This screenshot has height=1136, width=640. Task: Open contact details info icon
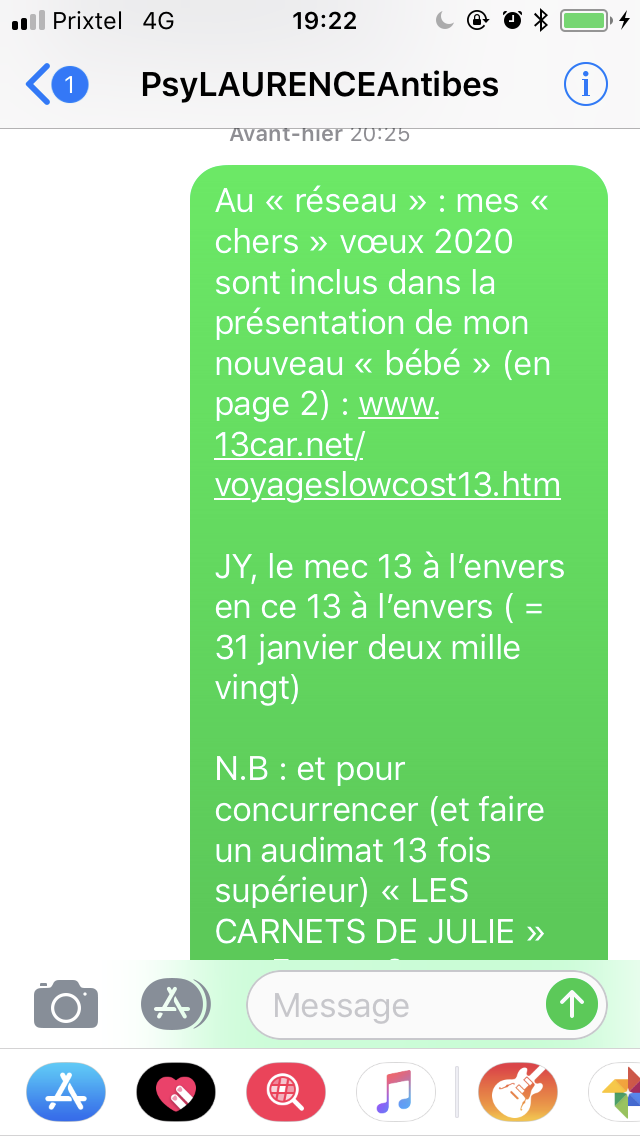pos(586,85)
